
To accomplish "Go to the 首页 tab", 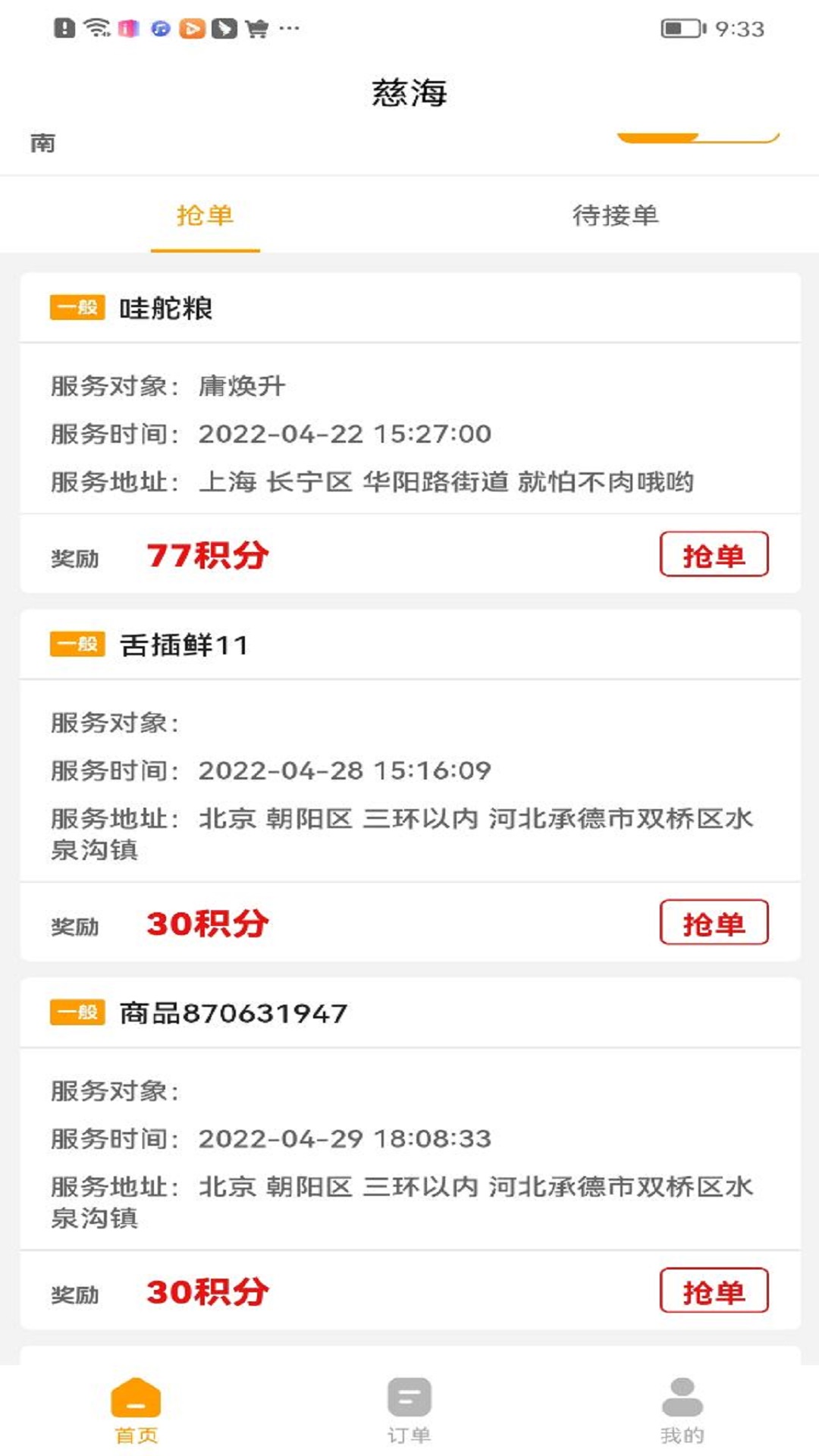I will click(x=136, y=1410).
